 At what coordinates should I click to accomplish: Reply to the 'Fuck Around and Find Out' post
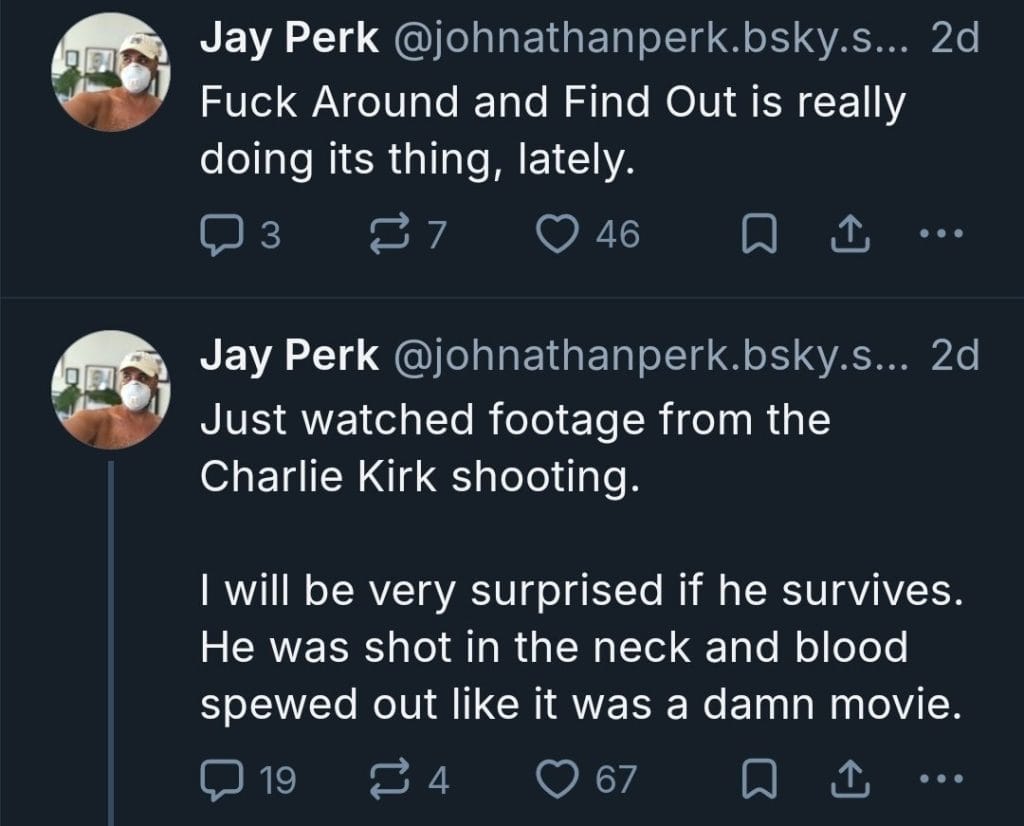tap(218, 234)
